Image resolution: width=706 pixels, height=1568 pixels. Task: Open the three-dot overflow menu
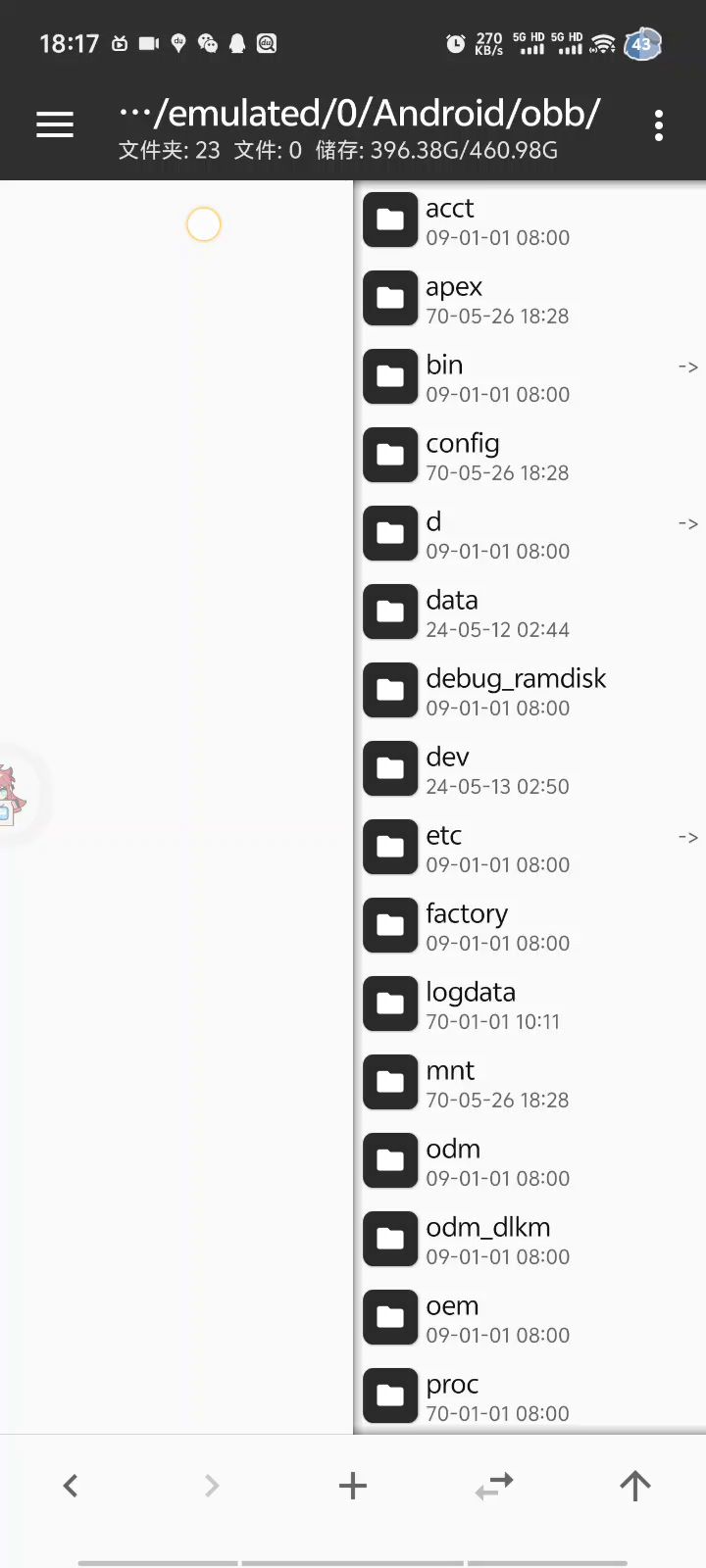pyautogui.click(x=658, y=125)
